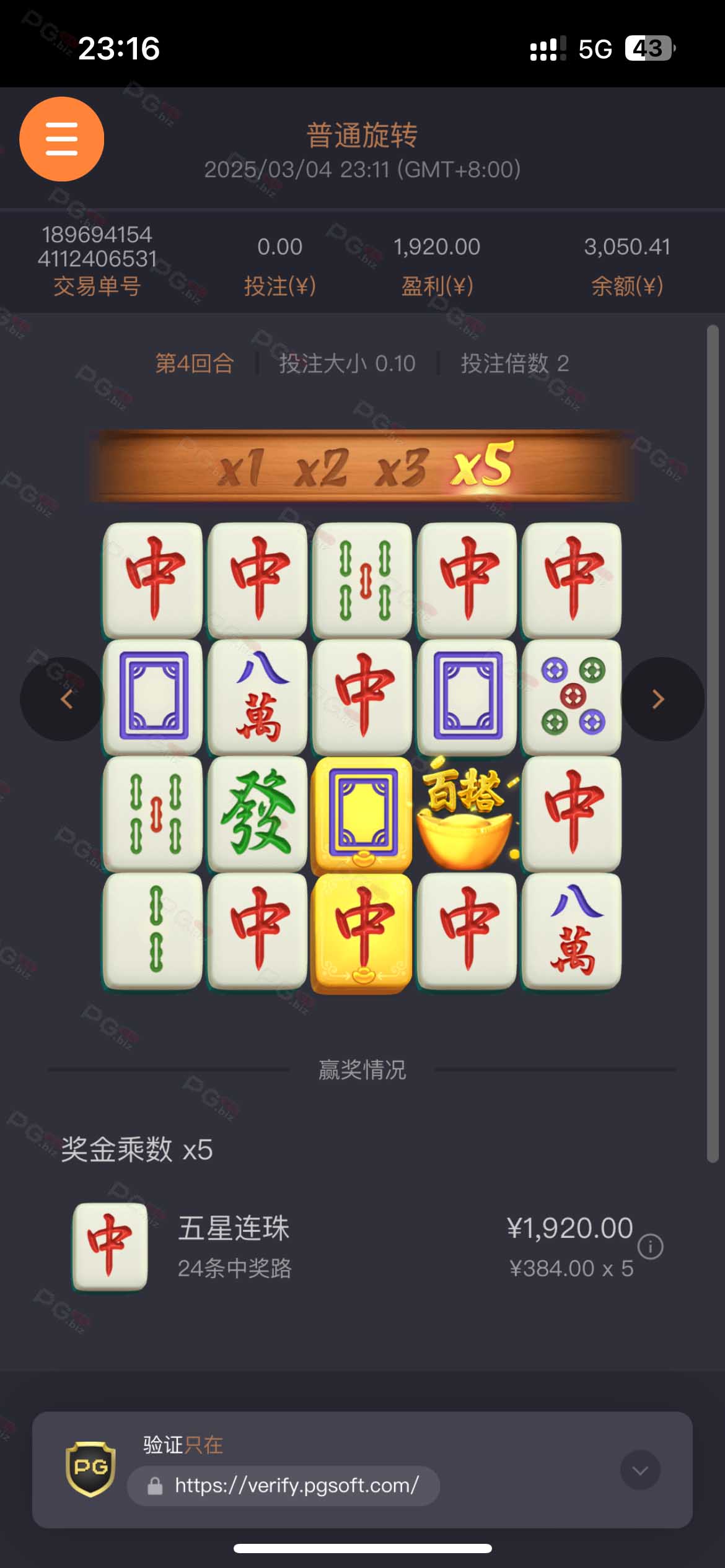
Task: Open the info icon beside ¥1,920.00
Action: (651, 1246)
